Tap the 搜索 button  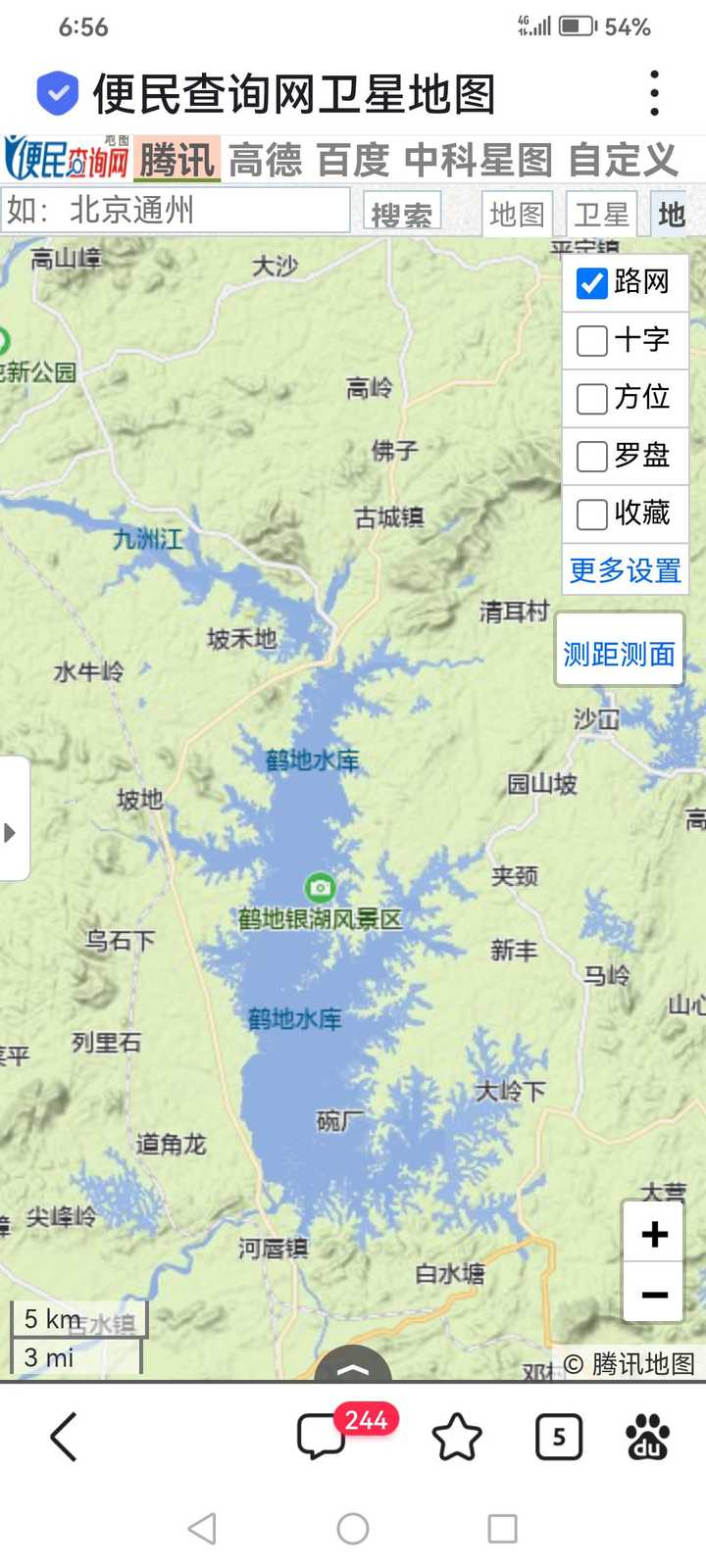[x=402, y=214]
